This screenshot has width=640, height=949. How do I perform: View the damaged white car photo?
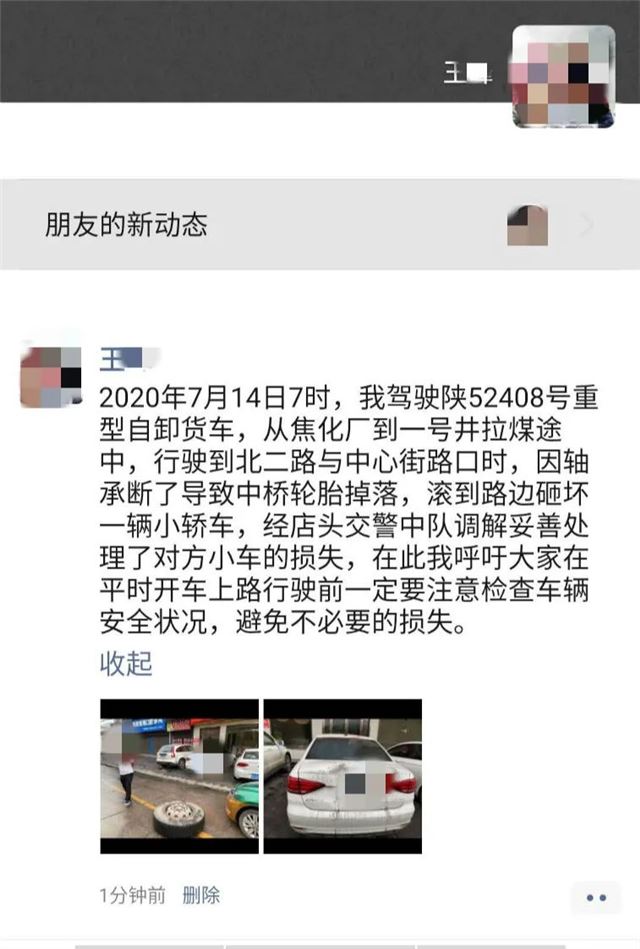(342, 776)
